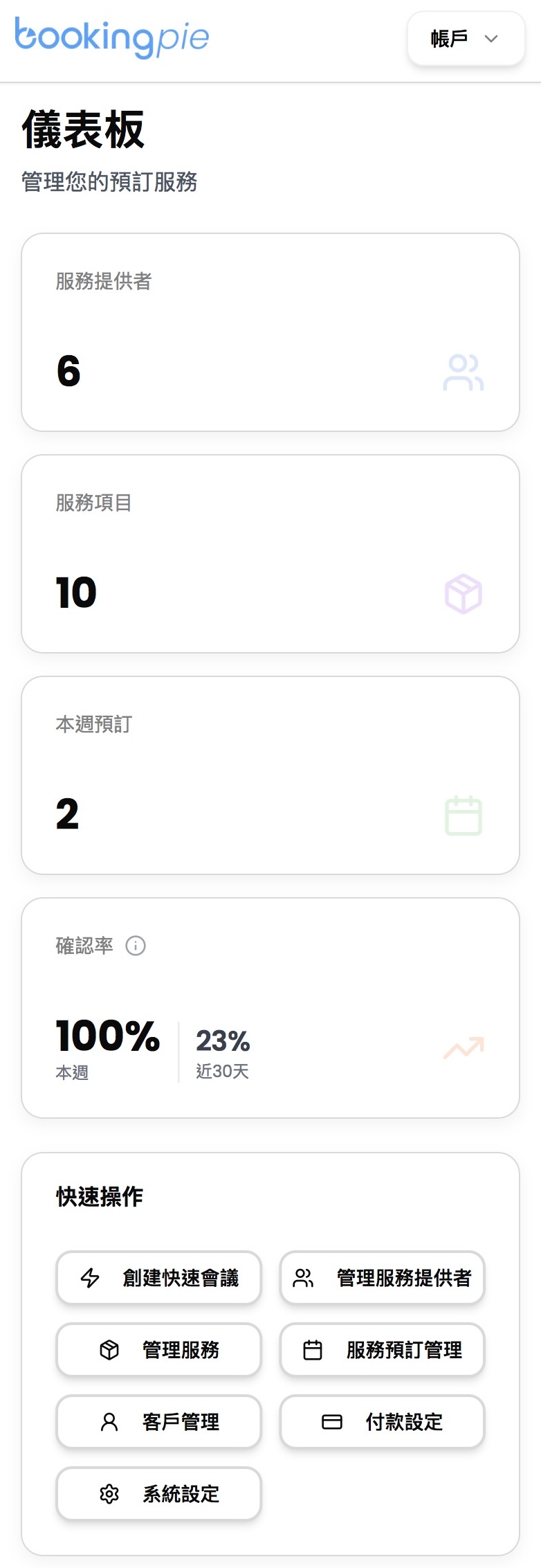Viewport: 541px width, 1568px height.
Task: Click the person icon next to 客戶管理
Action: pos(109,1422)
